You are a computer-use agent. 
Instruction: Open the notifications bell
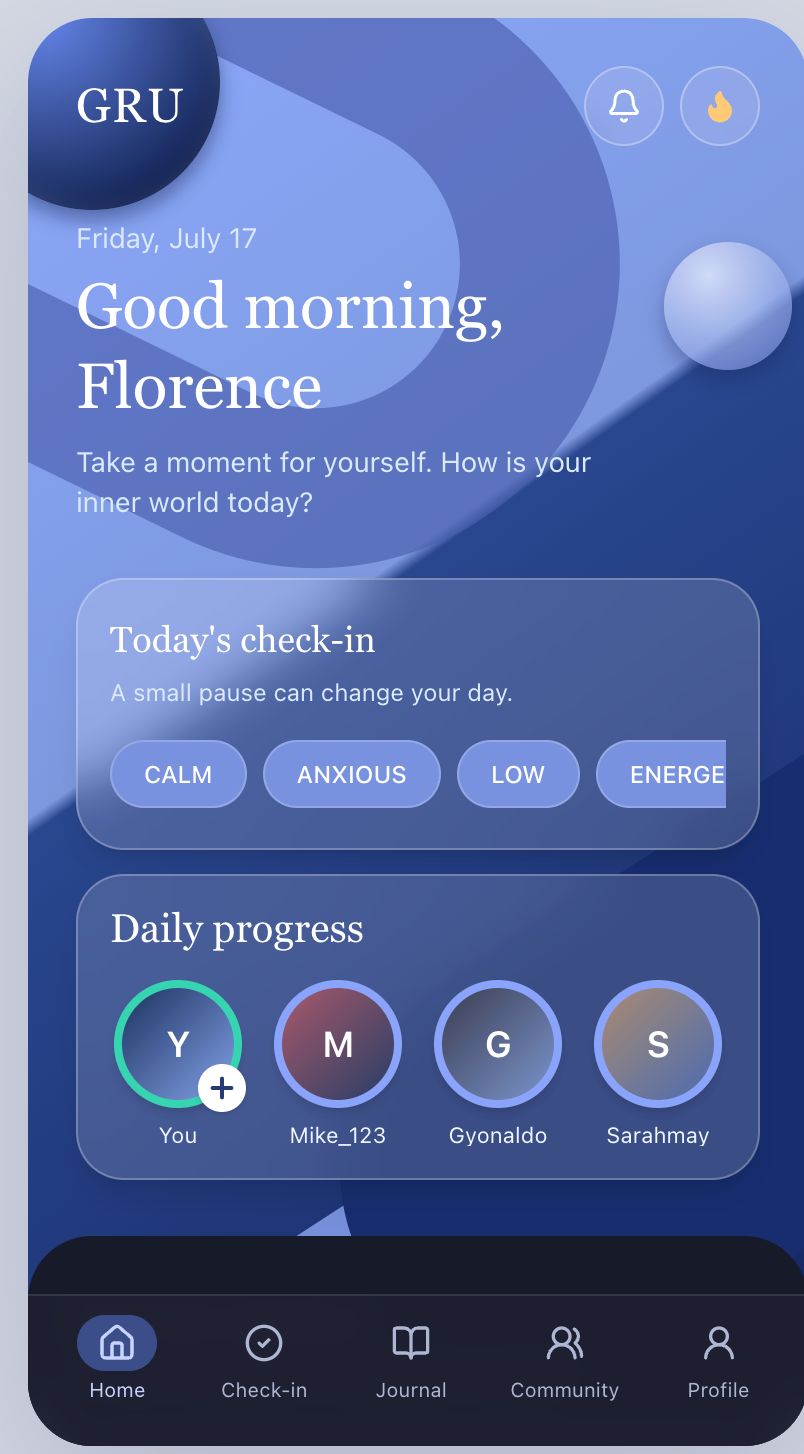[624, 106]
